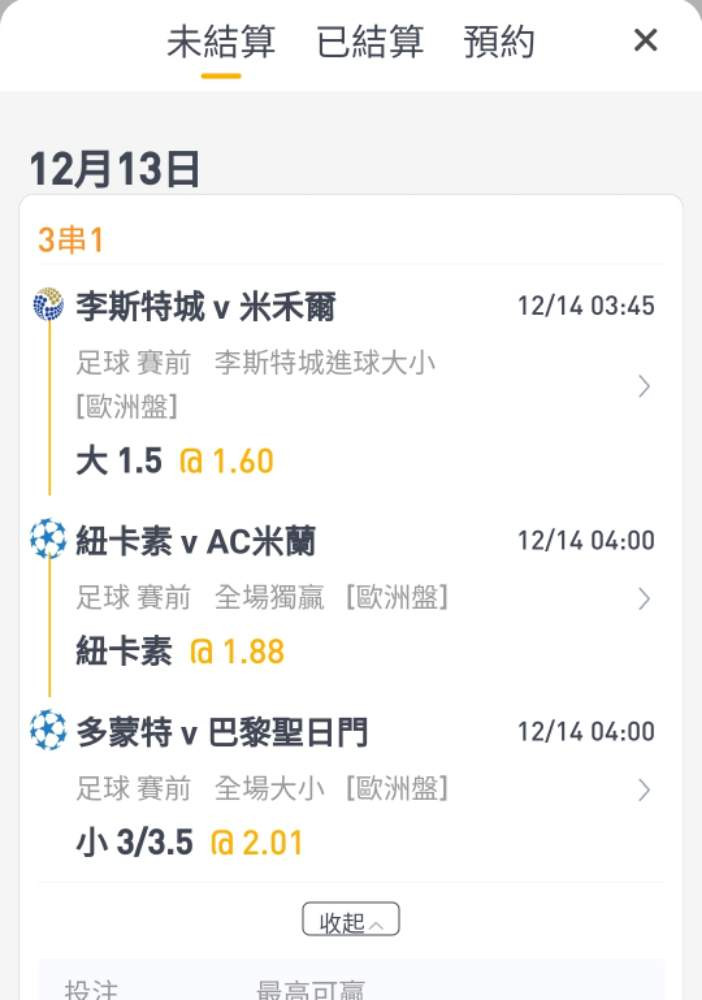The height and width of the screenshot is (1000, 702).
Task: View 紐卡素 v AC米蘭 bet details
Action: coord(644,599)
